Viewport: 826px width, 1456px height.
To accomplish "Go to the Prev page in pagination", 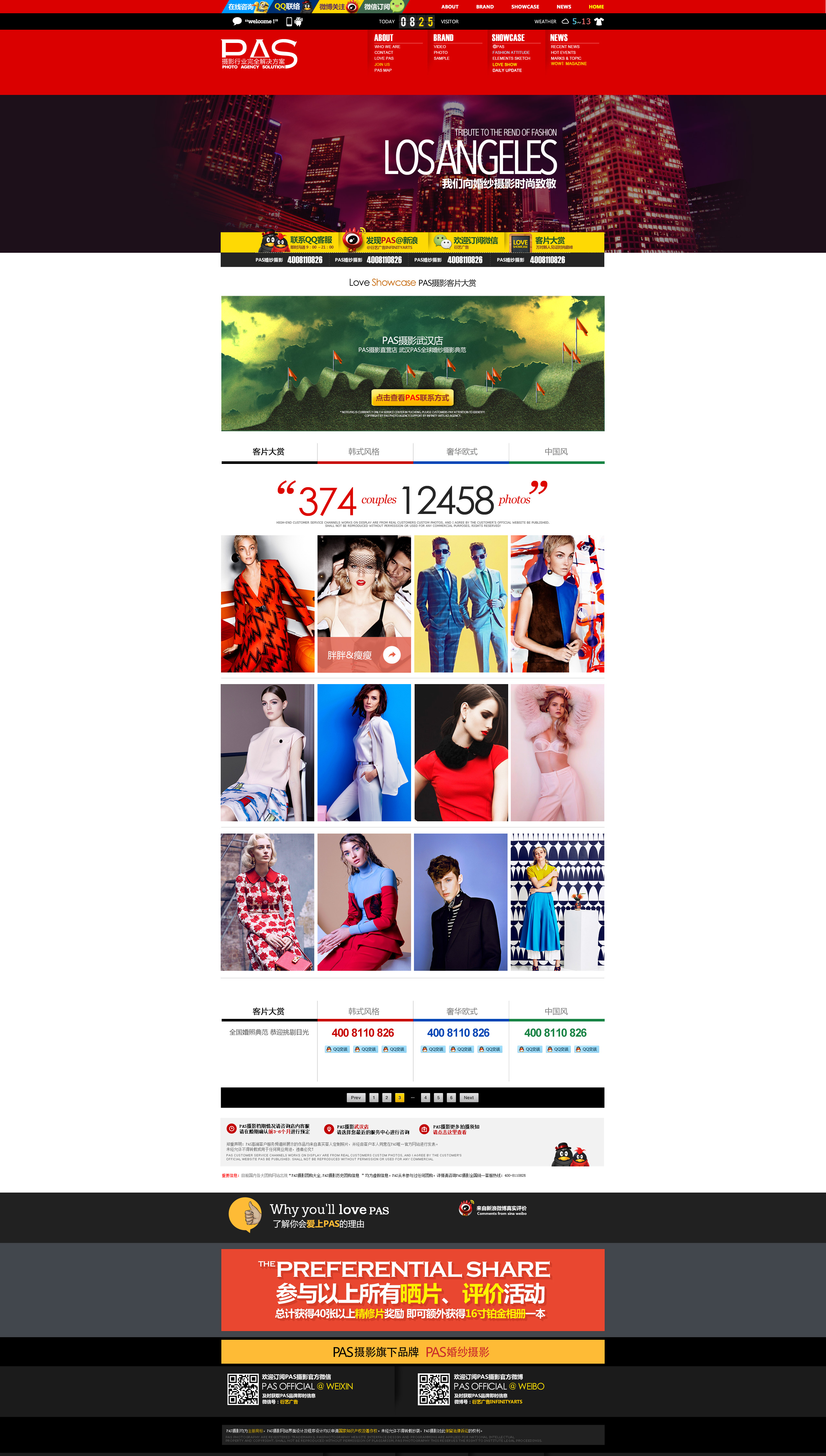I will pos(356,1097).
